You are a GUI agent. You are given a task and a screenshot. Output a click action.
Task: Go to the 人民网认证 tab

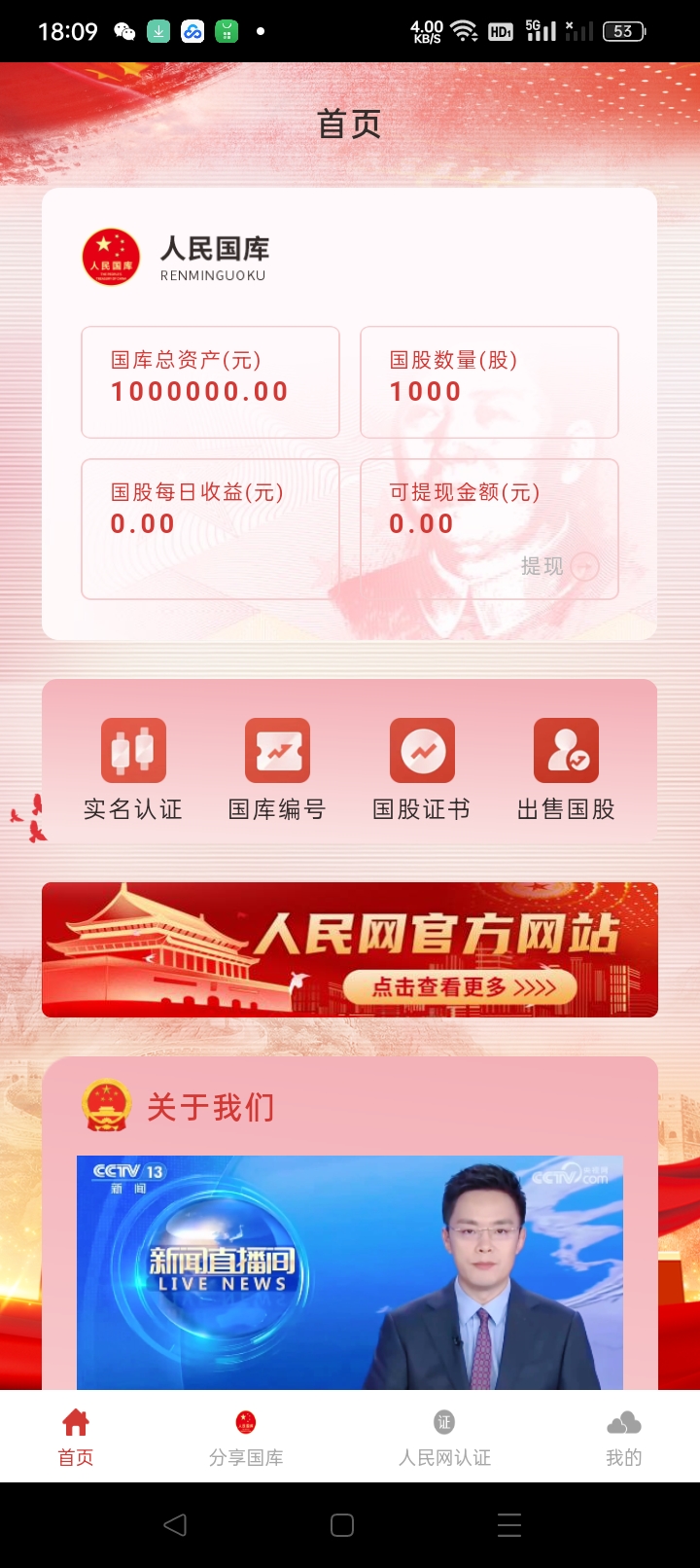pyautogui.click(x=444, y=1438)
